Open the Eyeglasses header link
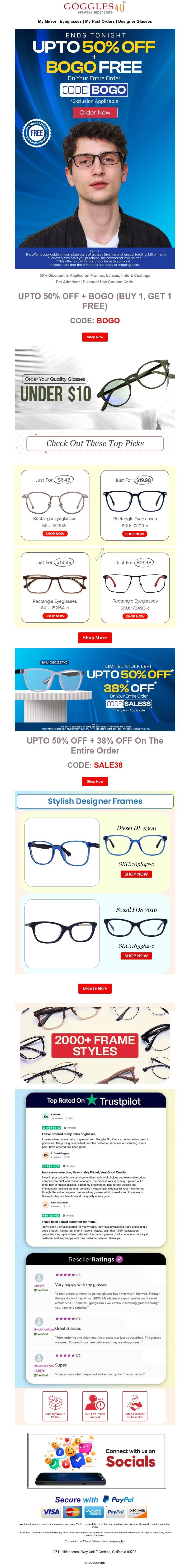 point(71,21)
